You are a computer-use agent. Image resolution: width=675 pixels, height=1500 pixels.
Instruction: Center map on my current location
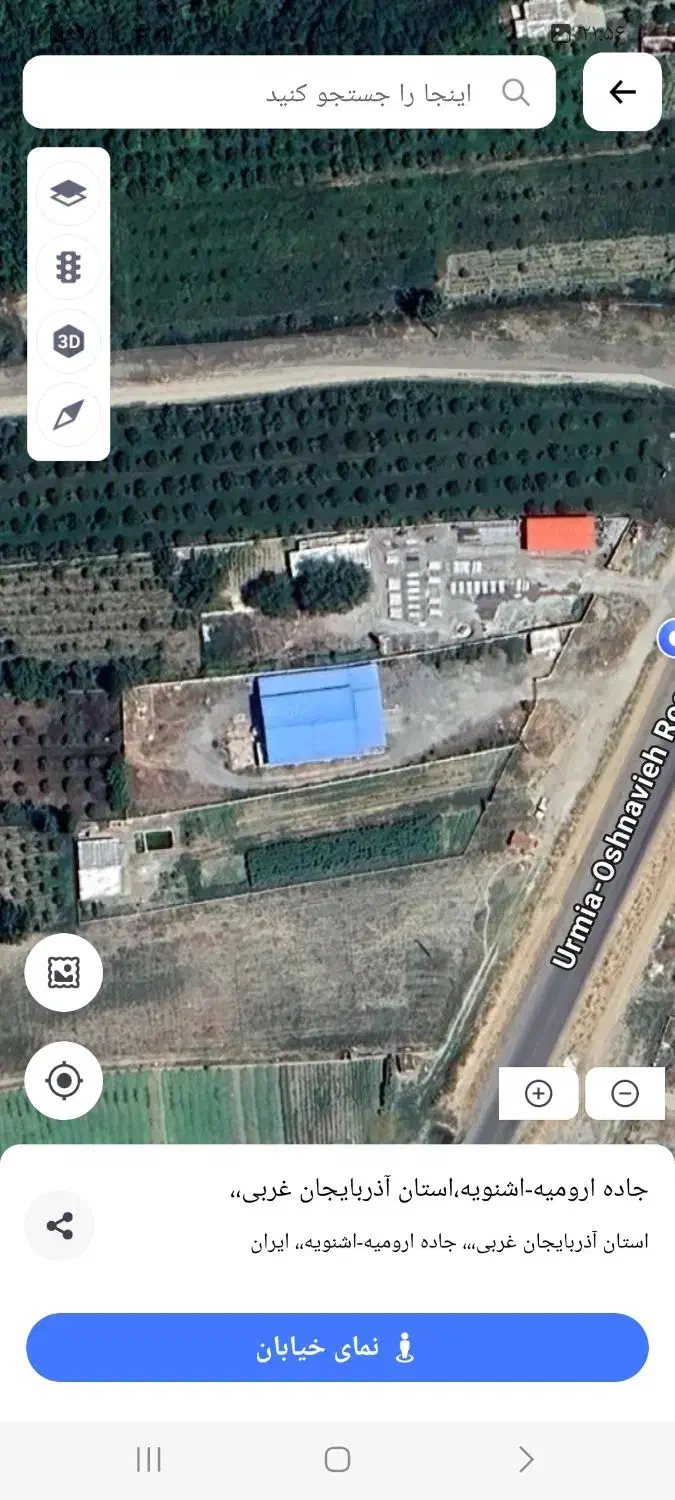(64, 1080)
